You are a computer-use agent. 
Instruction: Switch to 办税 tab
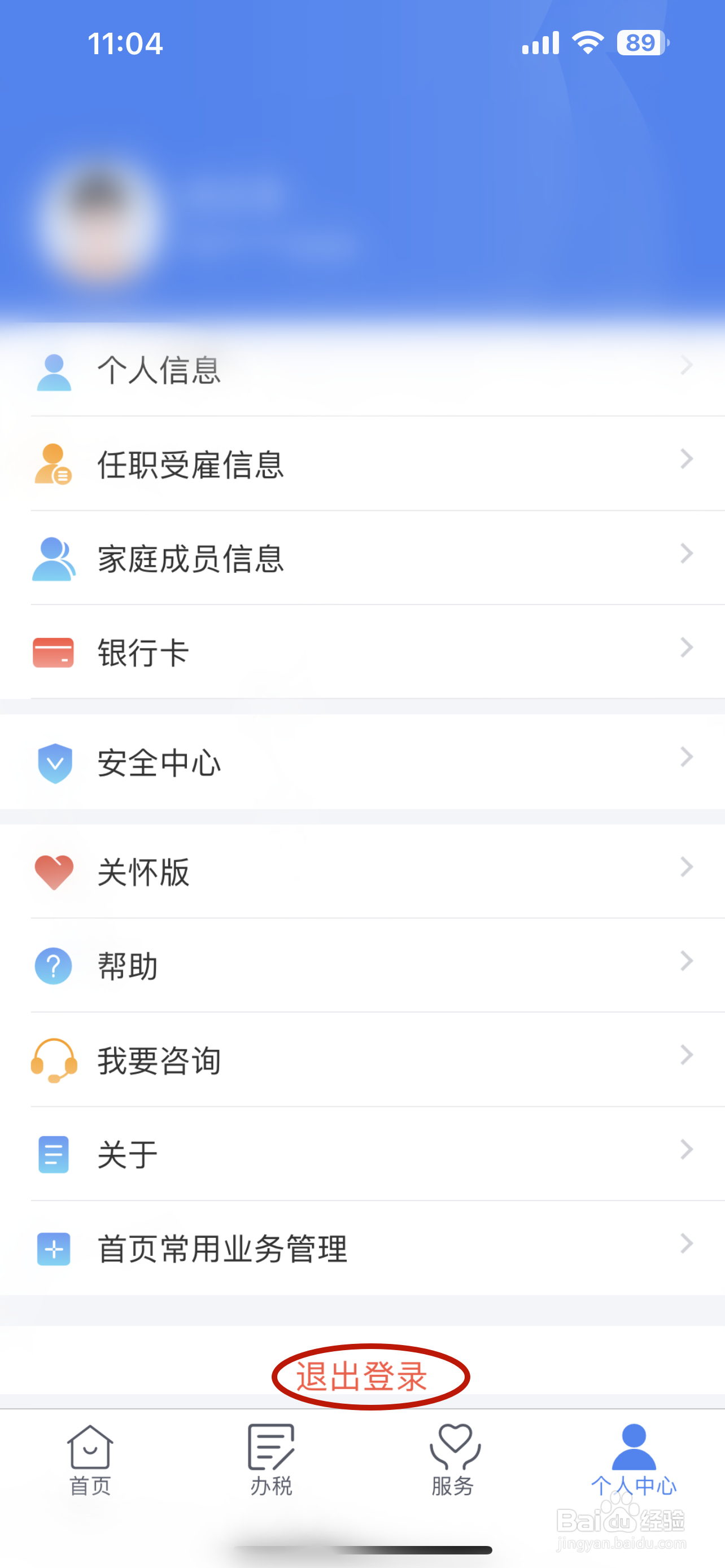(x=272, y=1459)
